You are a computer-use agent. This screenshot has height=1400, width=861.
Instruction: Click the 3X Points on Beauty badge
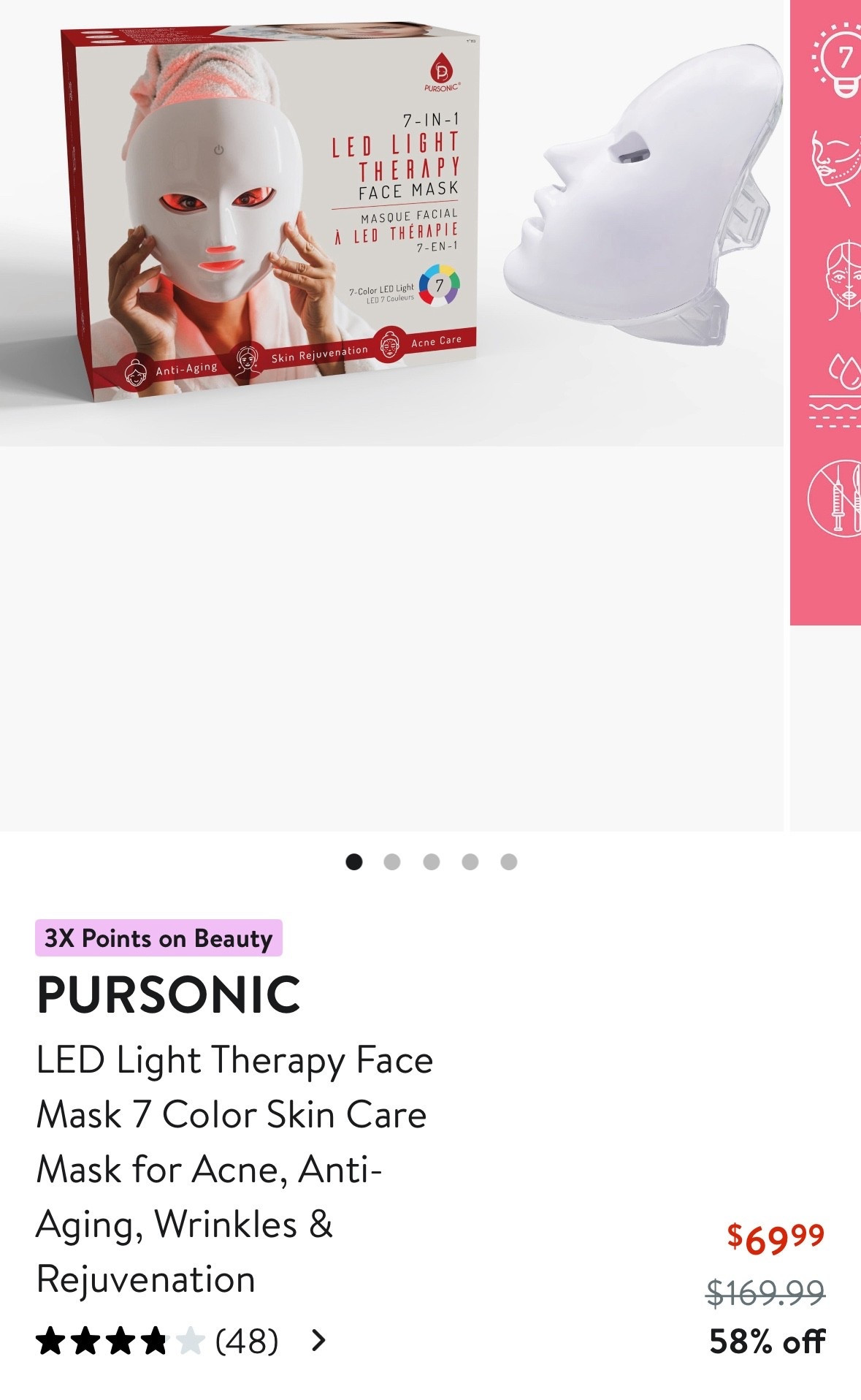click(158, 939)
